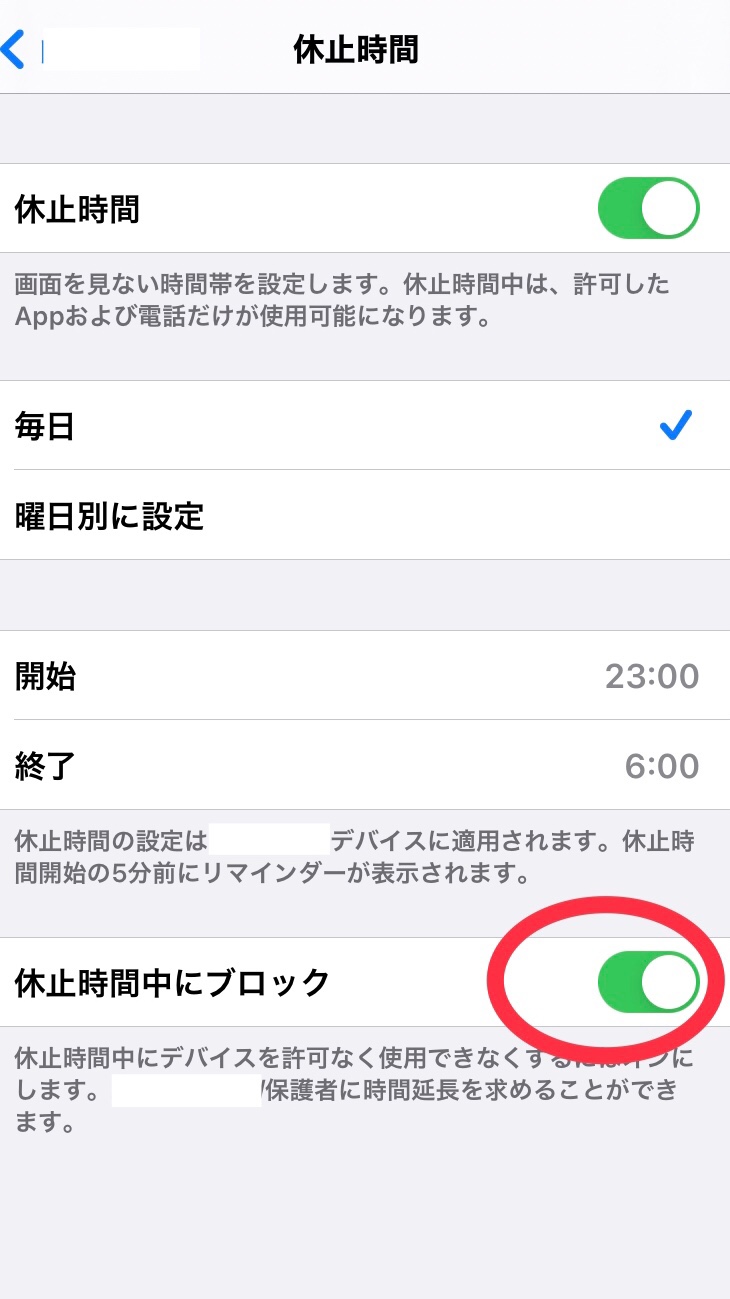Screen dimensions: 730x1299
Task: Turn off the 休止時間 switch
Action: [647, 210]
